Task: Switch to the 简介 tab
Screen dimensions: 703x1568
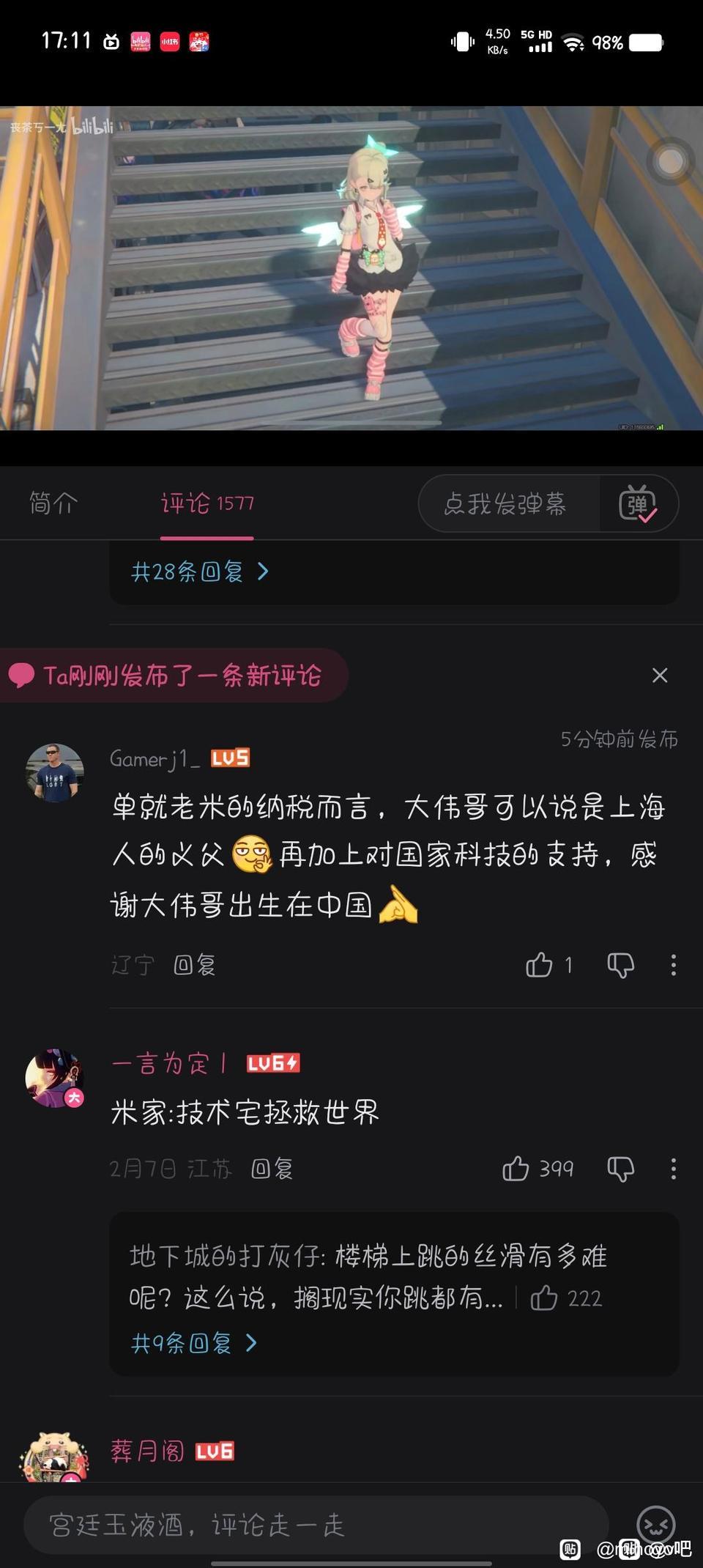Action: coord(53,503)
